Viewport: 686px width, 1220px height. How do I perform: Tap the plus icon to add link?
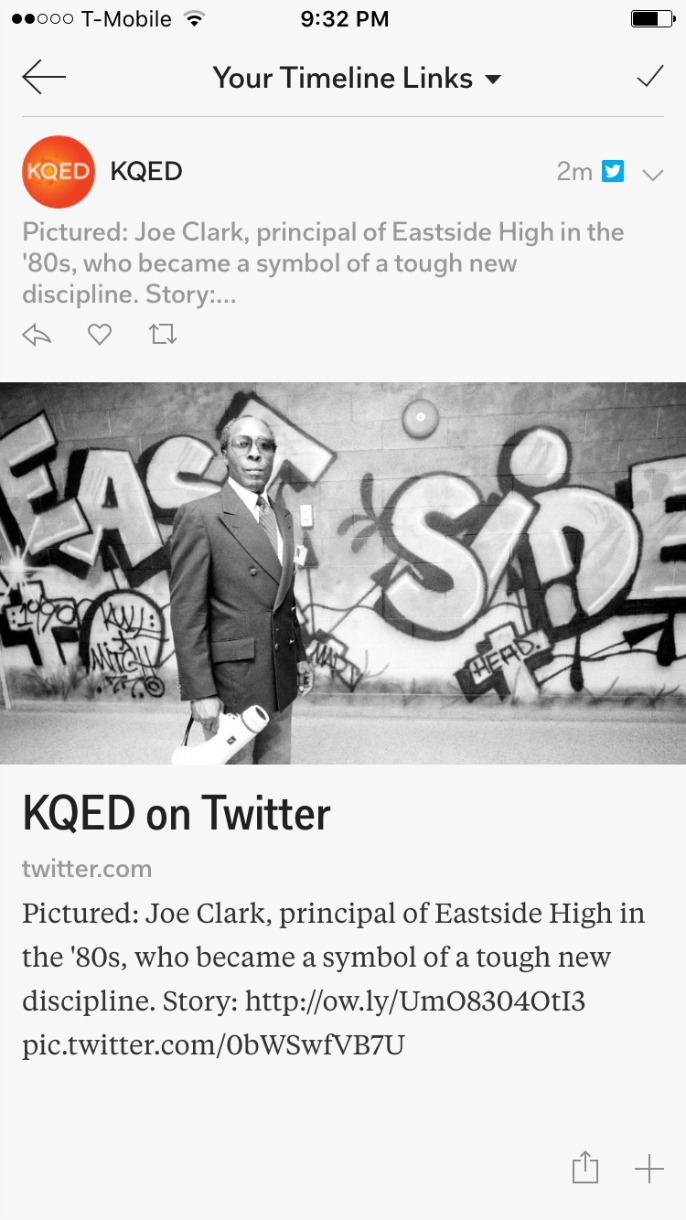tap(649, 1168)
